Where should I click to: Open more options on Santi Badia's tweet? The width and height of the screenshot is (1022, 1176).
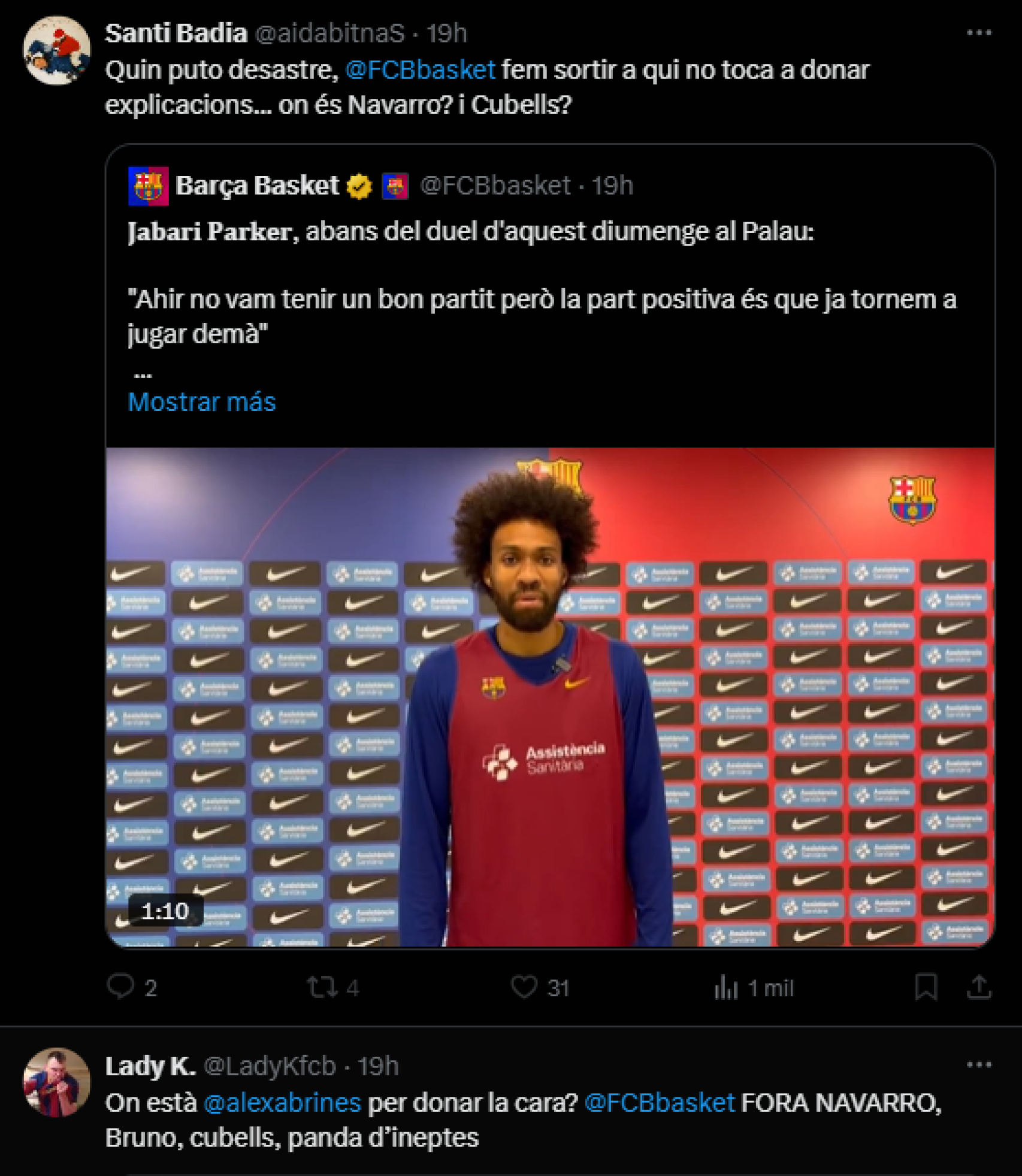pyautogui.click(x=980, y=33)
